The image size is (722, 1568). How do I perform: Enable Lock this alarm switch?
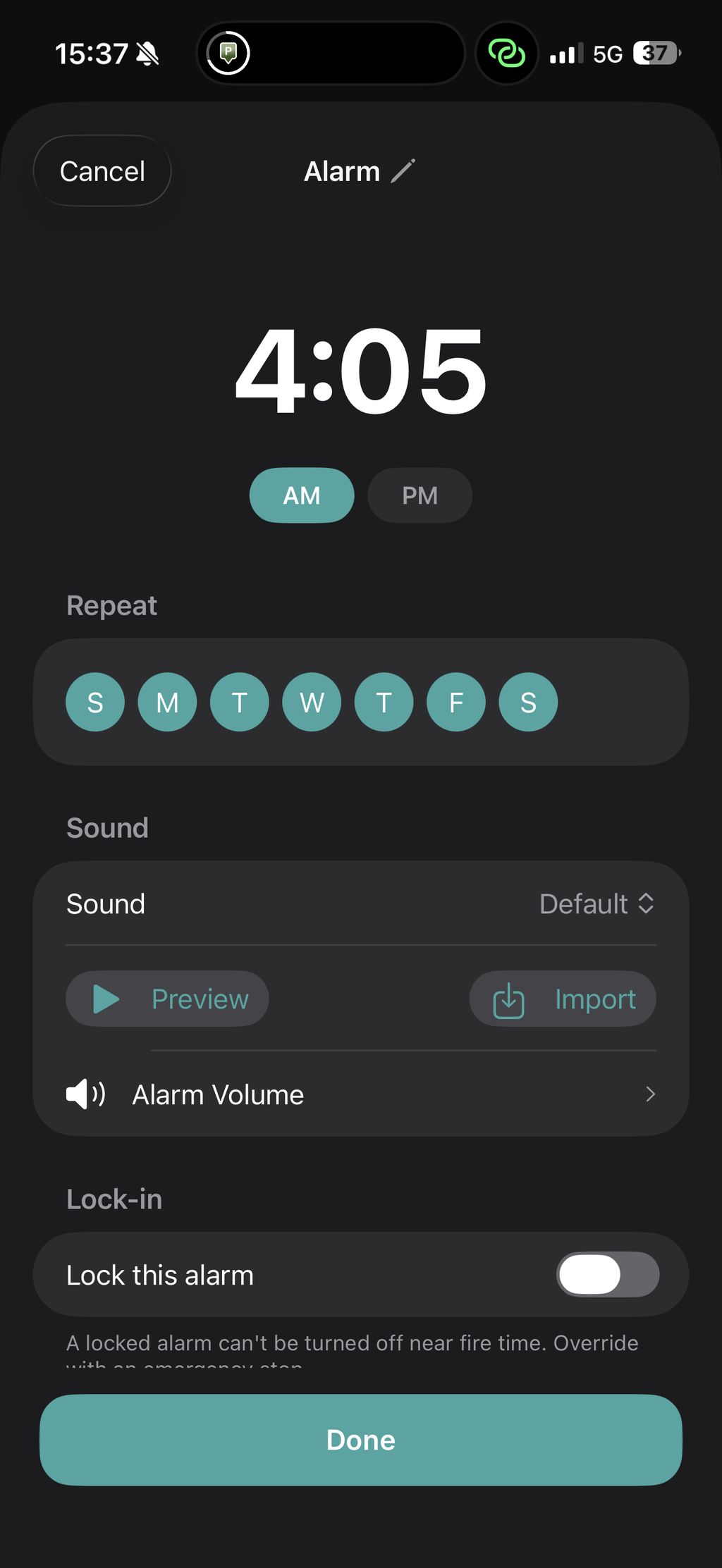(x=608, y=1274)
